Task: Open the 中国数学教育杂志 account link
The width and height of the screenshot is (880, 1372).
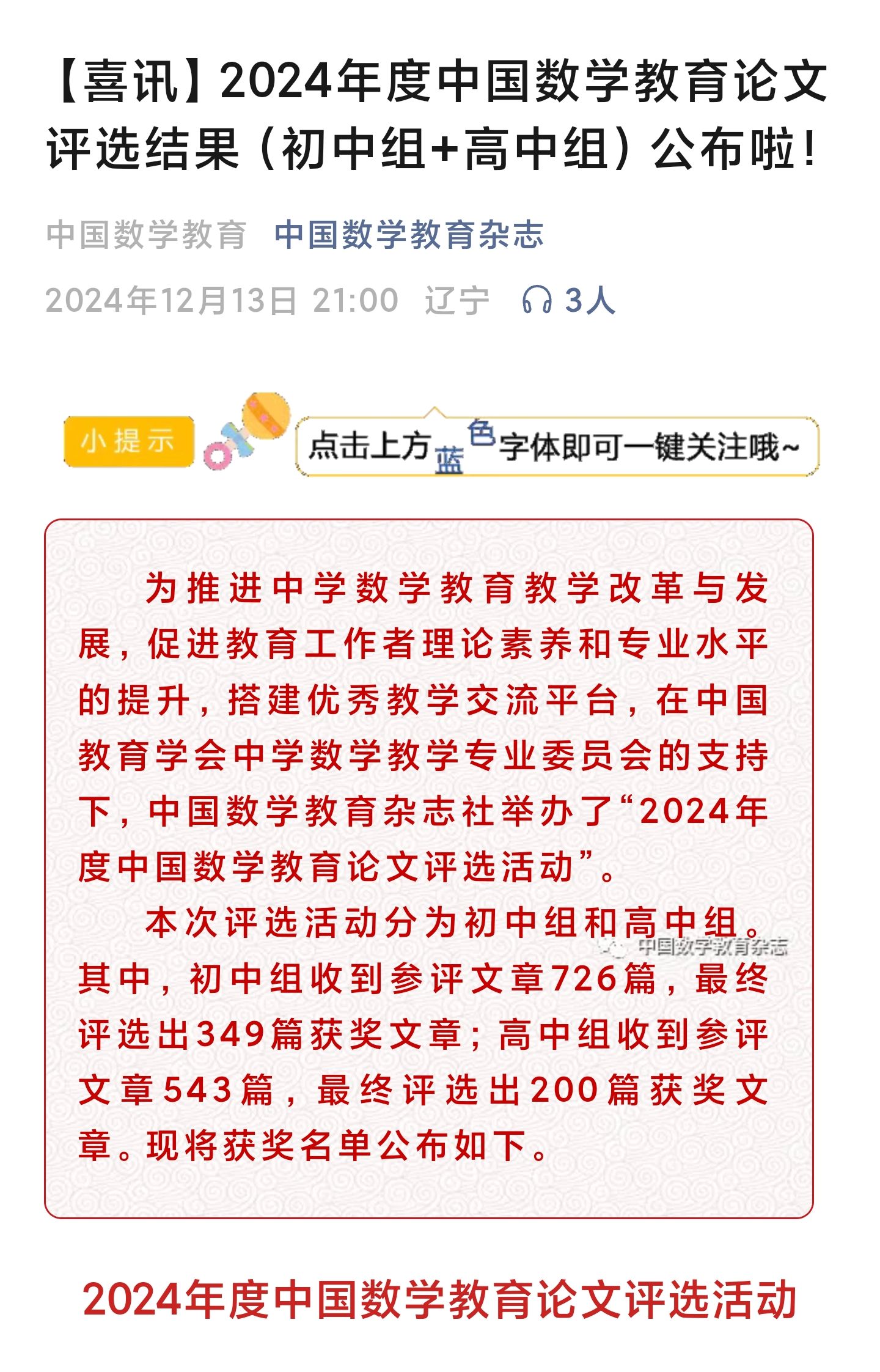Action: click(x=408, y=235)
